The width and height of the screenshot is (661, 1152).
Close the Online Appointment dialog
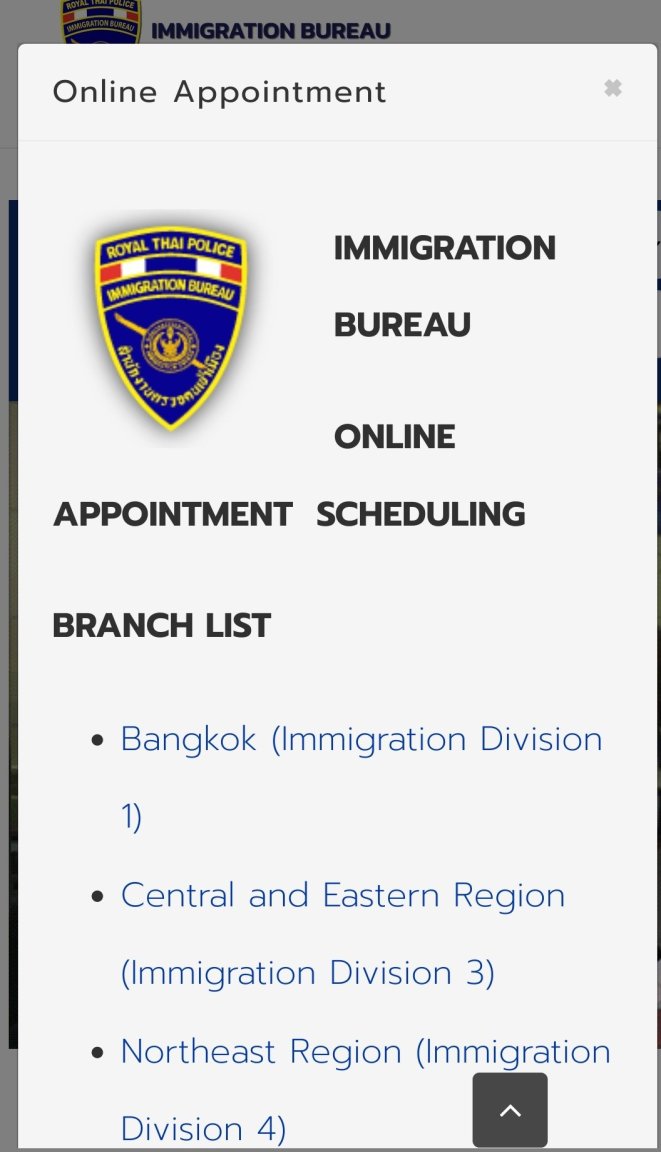pos(613,89)
